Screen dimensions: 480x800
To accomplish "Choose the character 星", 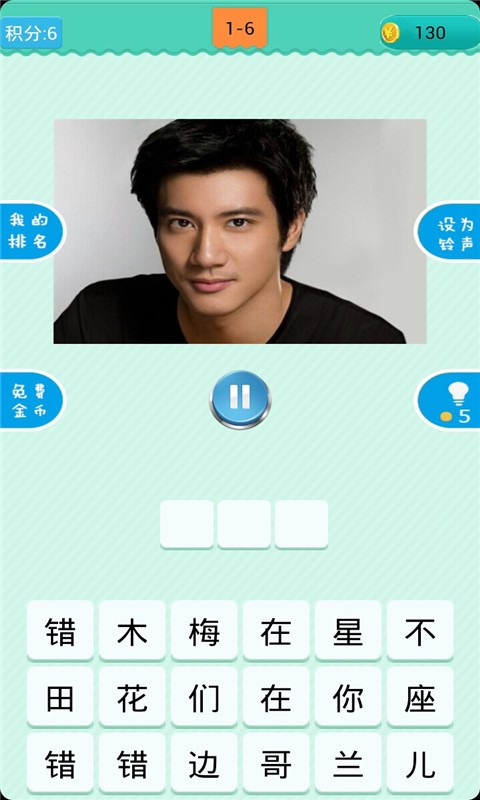I will coord(348,631).
